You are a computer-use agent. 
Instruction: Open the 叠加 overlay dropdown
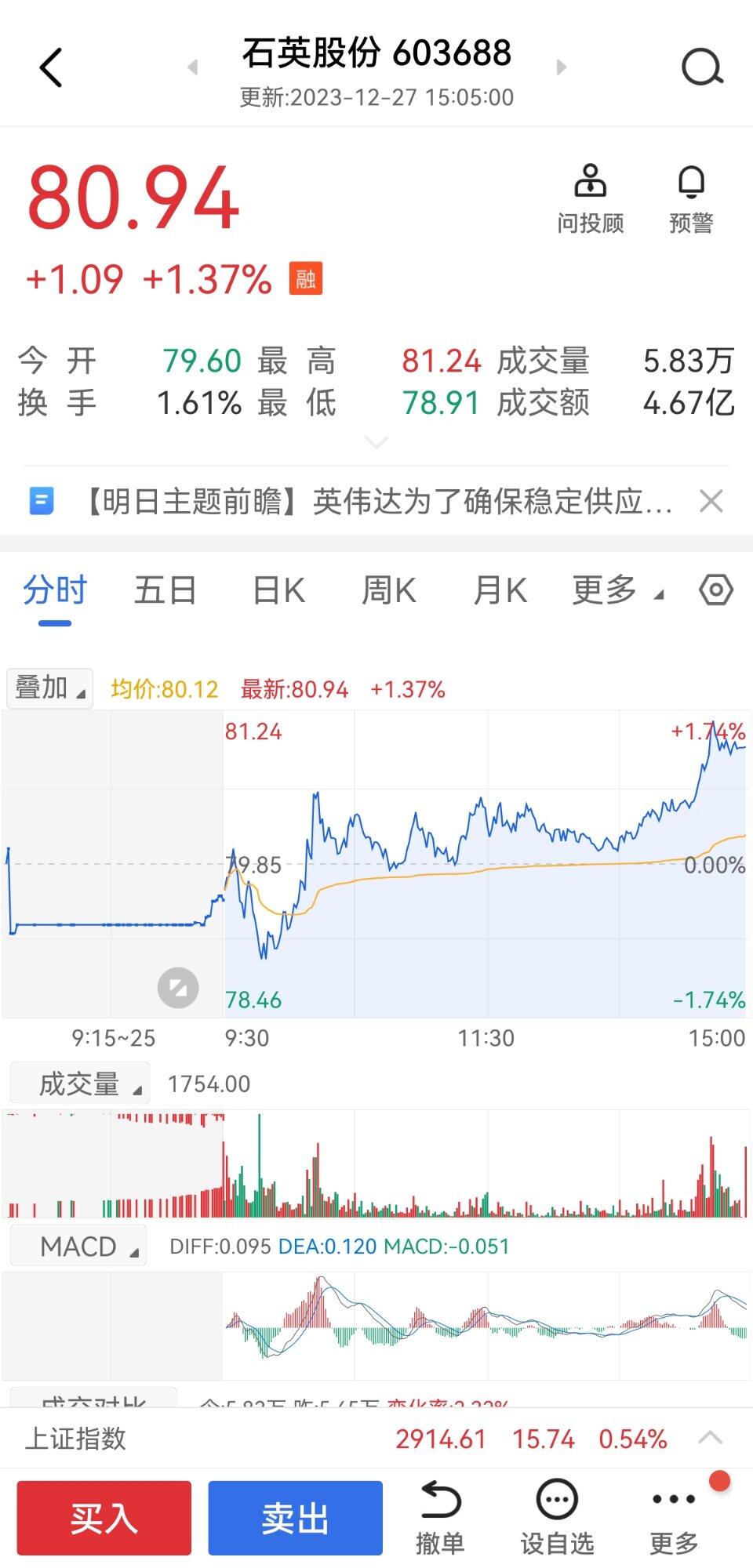[49, 688]
